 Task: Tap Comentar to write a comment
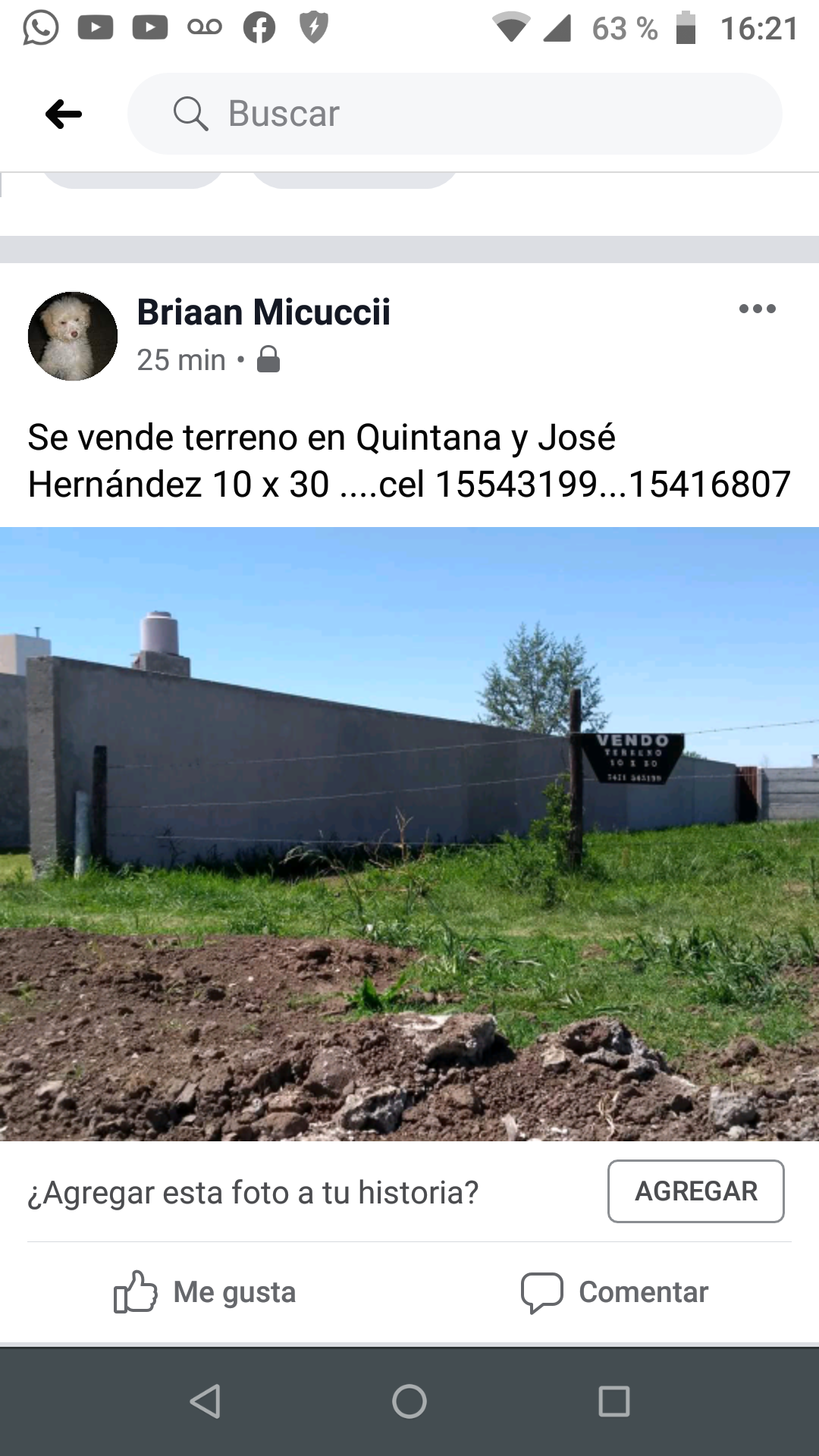616,1292
